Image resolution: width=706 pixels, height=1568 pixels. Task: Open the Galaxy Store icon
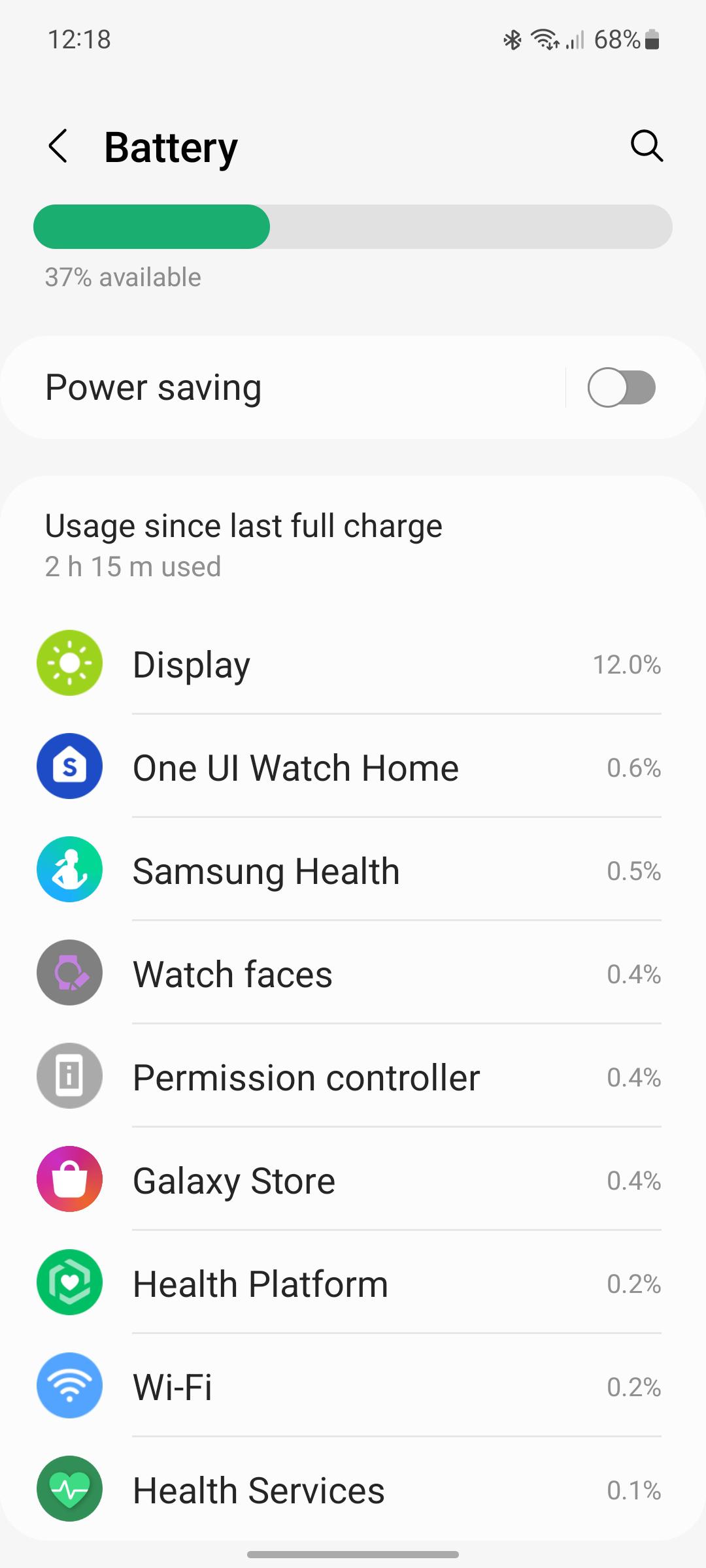69,1179
